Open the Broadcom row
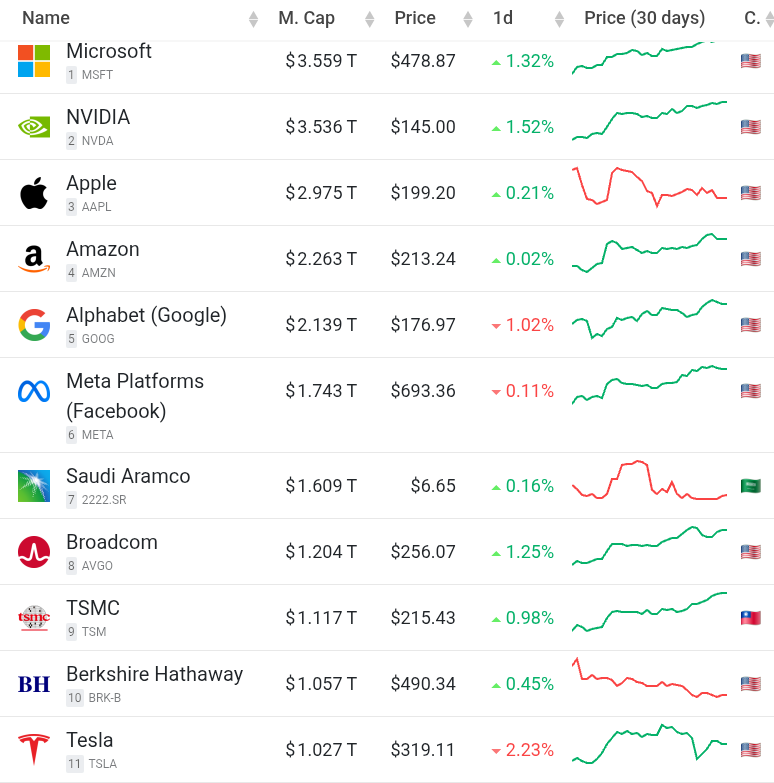The height and width of the screenshot is (783, 774). tap(111, 542)
